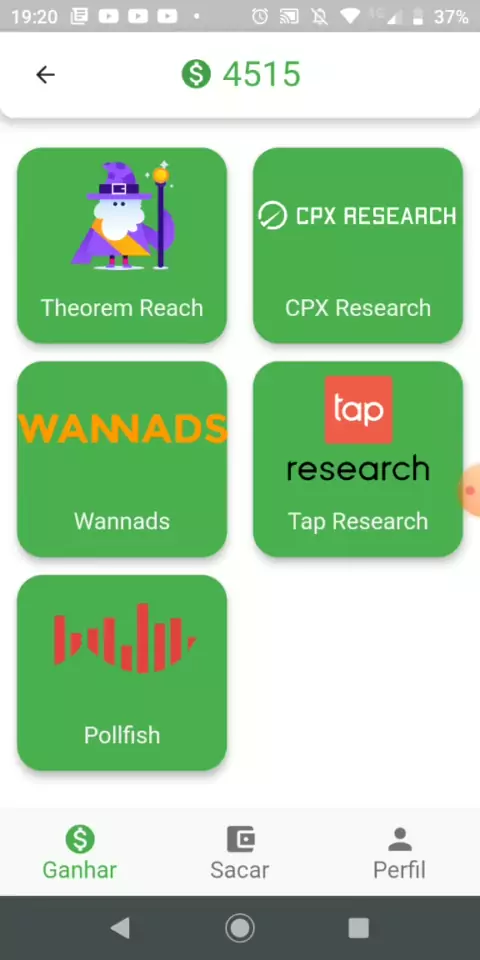The height and width of the screenshot is (960, 480).
Task: Tap the system home button
Action: tap(240, 928)
